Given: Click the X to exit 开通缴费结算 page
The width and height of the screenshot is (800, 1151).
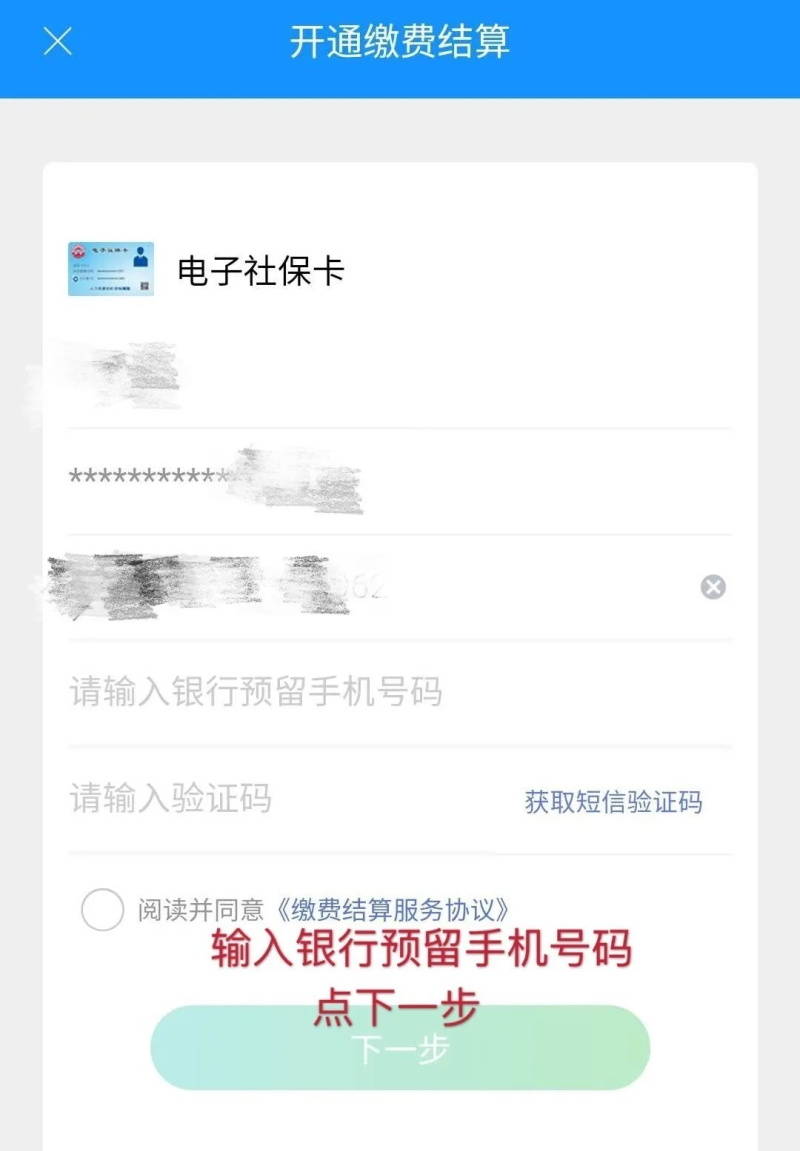Looking at the screenshot, I should pyautogui.click(x=57, y=41).
